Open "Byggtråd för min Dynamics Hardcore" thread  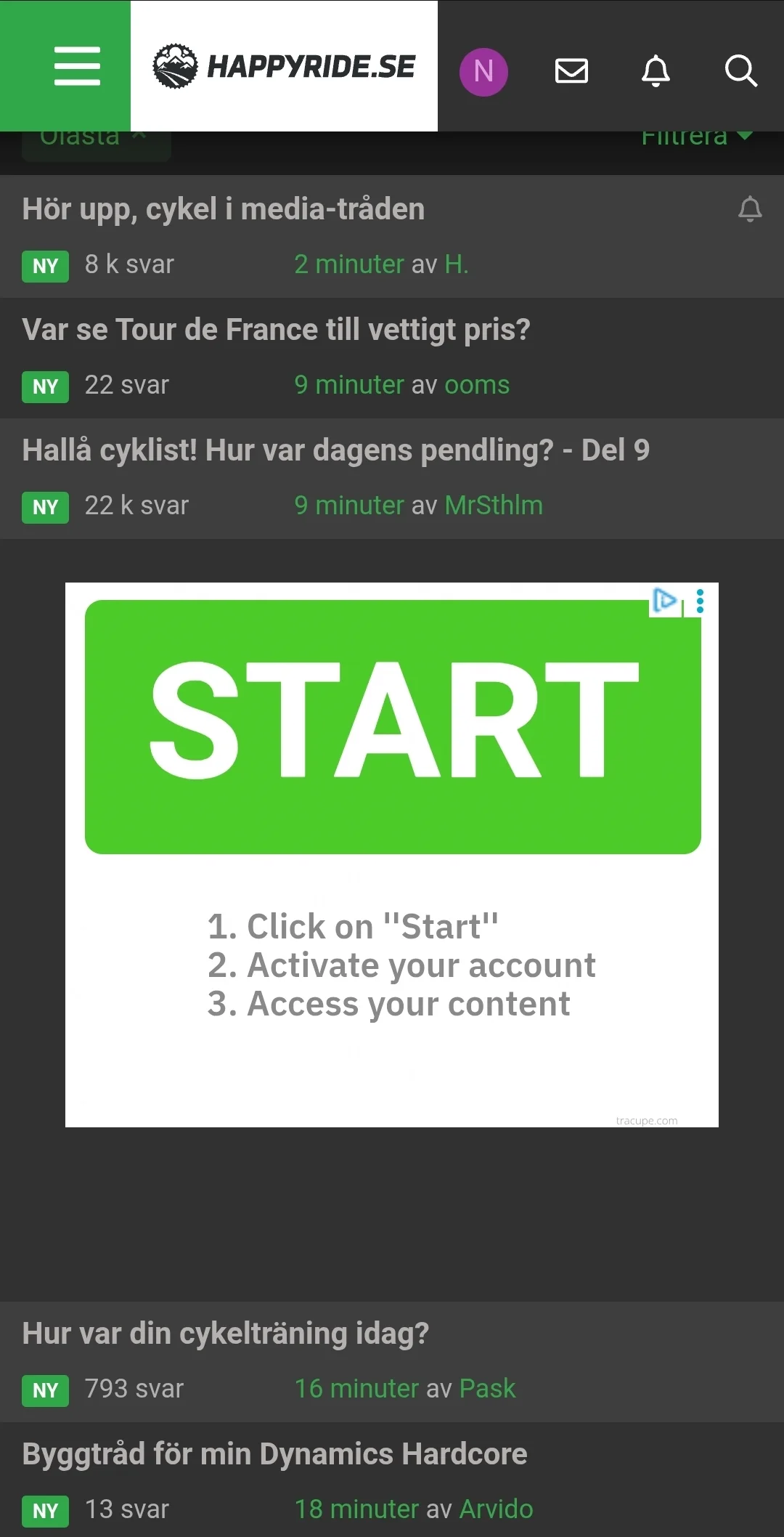[274, 1454]
